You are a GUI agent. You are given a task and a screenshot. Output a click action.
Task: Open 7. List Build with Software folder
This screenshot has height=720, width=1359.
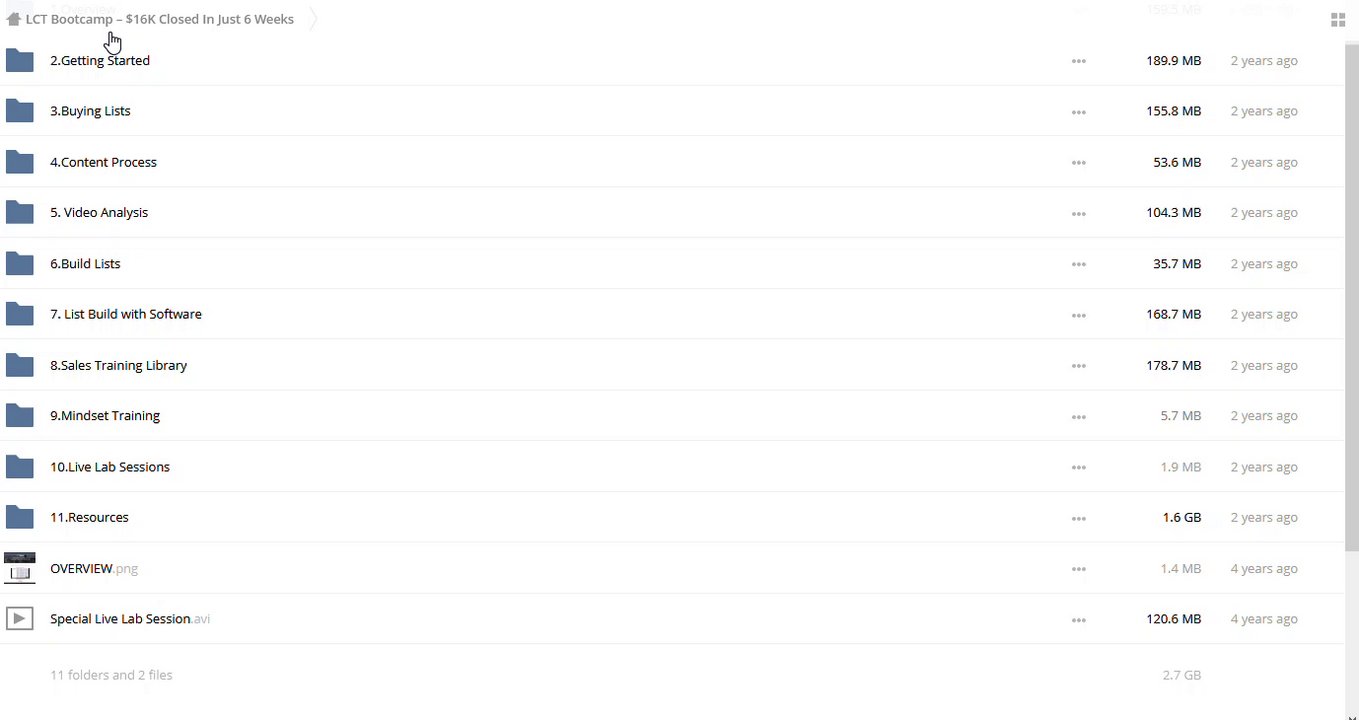(126, 314)
